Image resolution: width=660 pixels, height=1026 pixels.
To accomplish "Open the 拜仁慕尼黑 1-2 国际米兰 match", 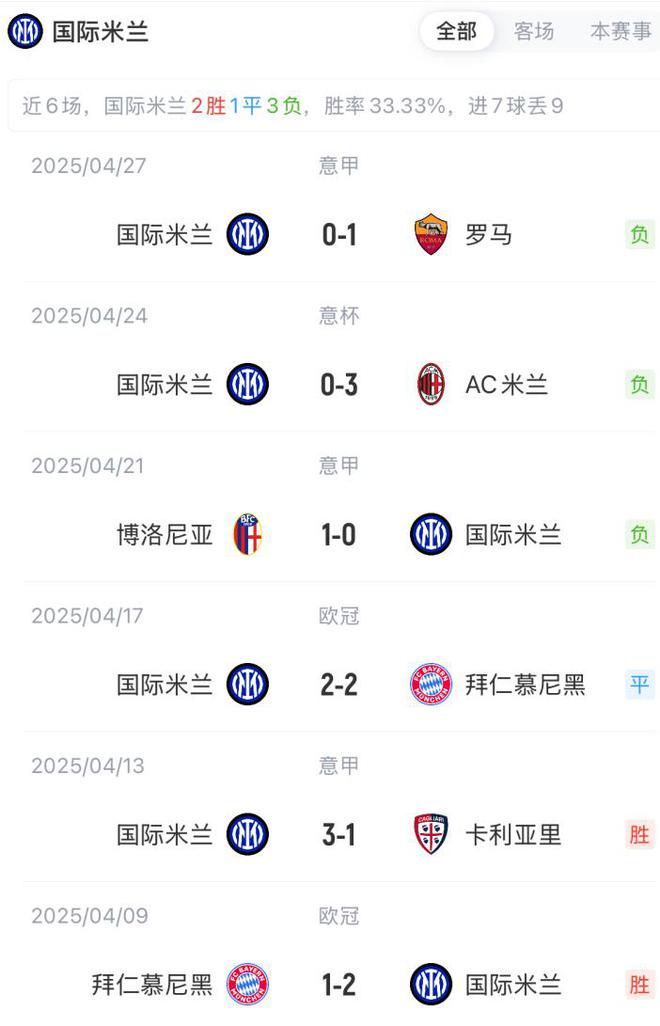I will 339,985.
